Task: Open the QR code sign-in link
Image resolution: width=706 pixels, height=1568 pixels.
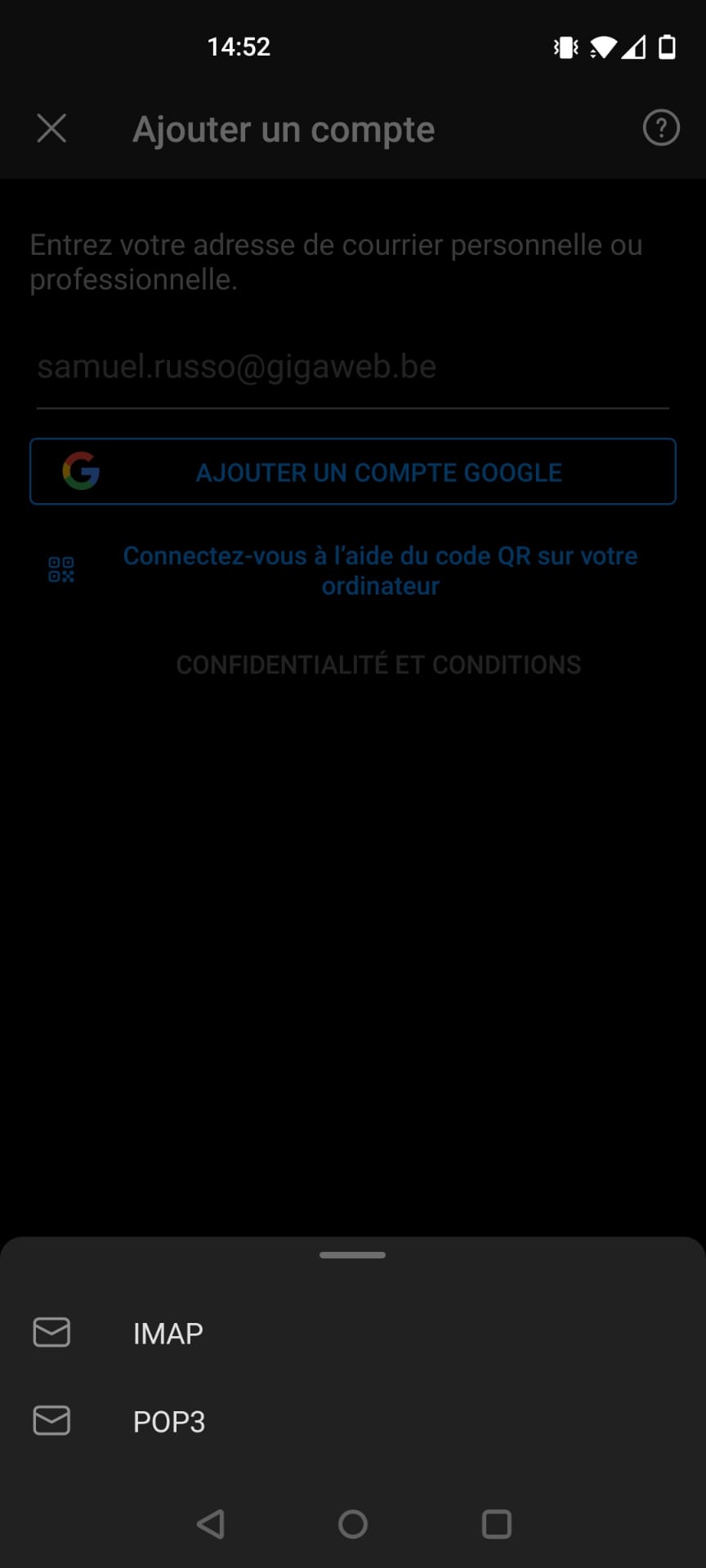Action: click(x=380, y=570)
